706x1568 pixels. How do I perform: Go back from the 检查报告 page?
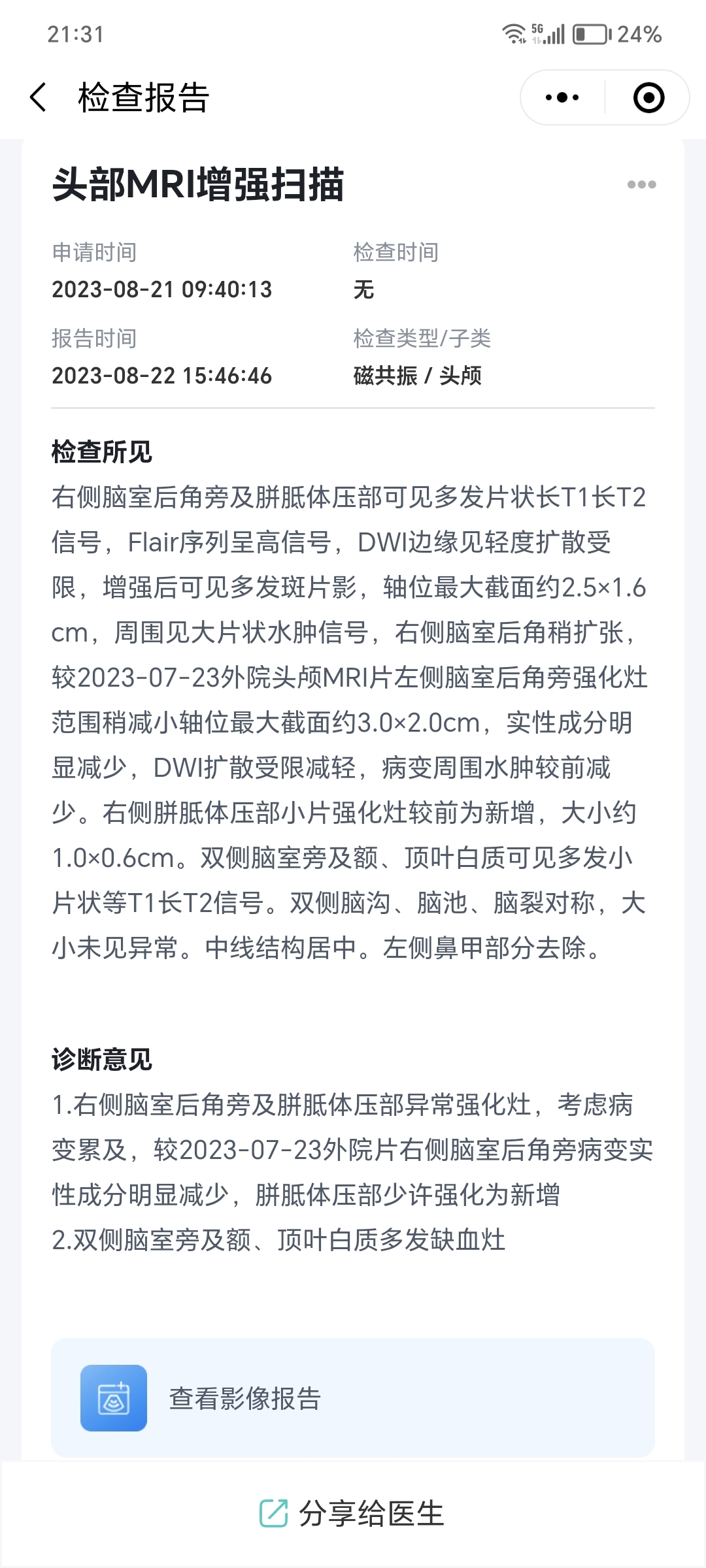tap(39, 98)
